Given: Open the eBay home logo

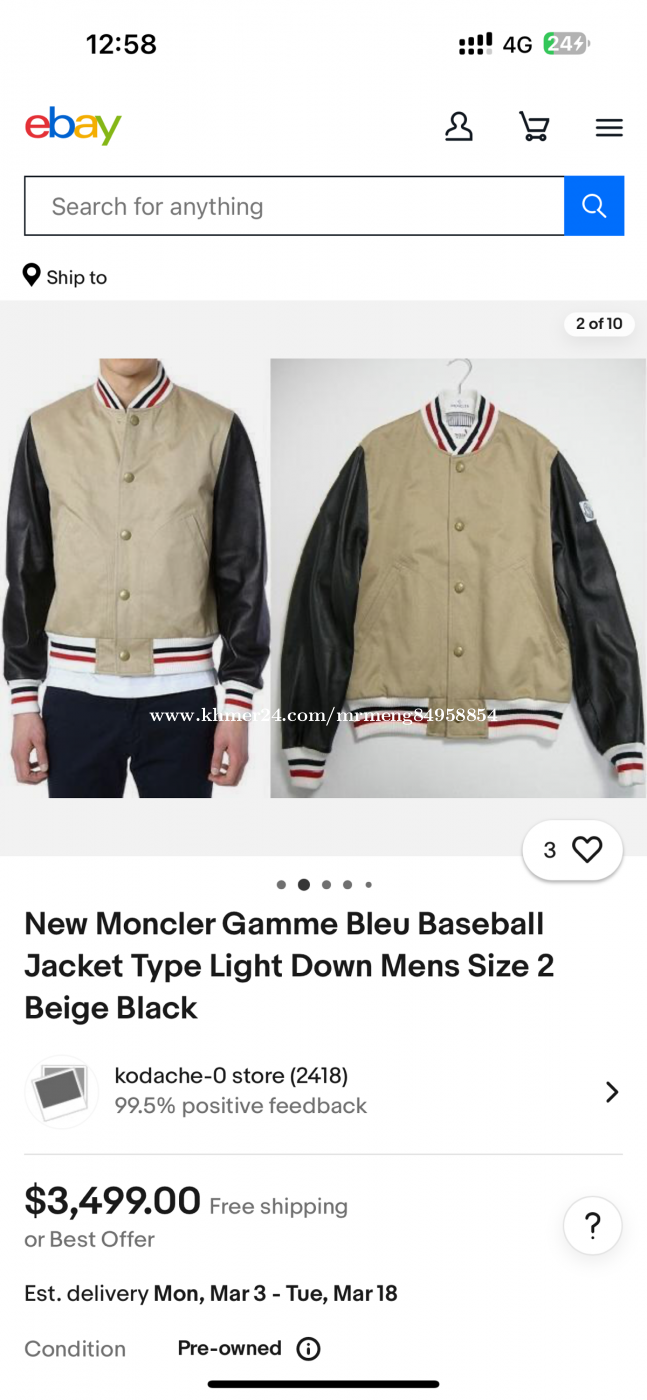Looking at the screenshot, I should click(x=73, y=126).
